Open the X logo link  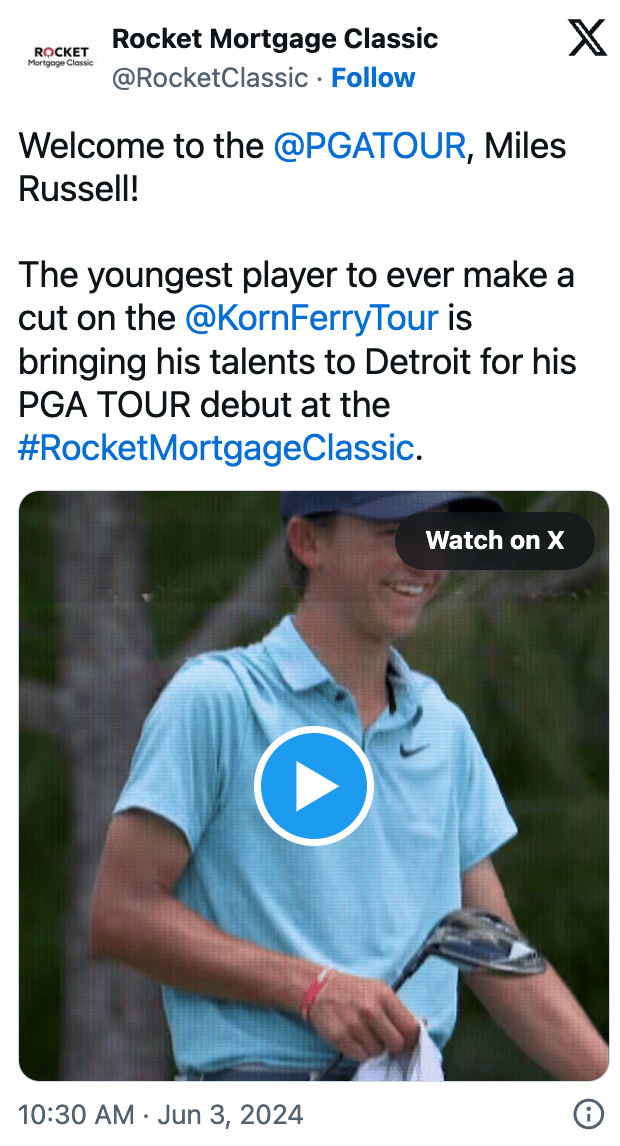[587, 39]
